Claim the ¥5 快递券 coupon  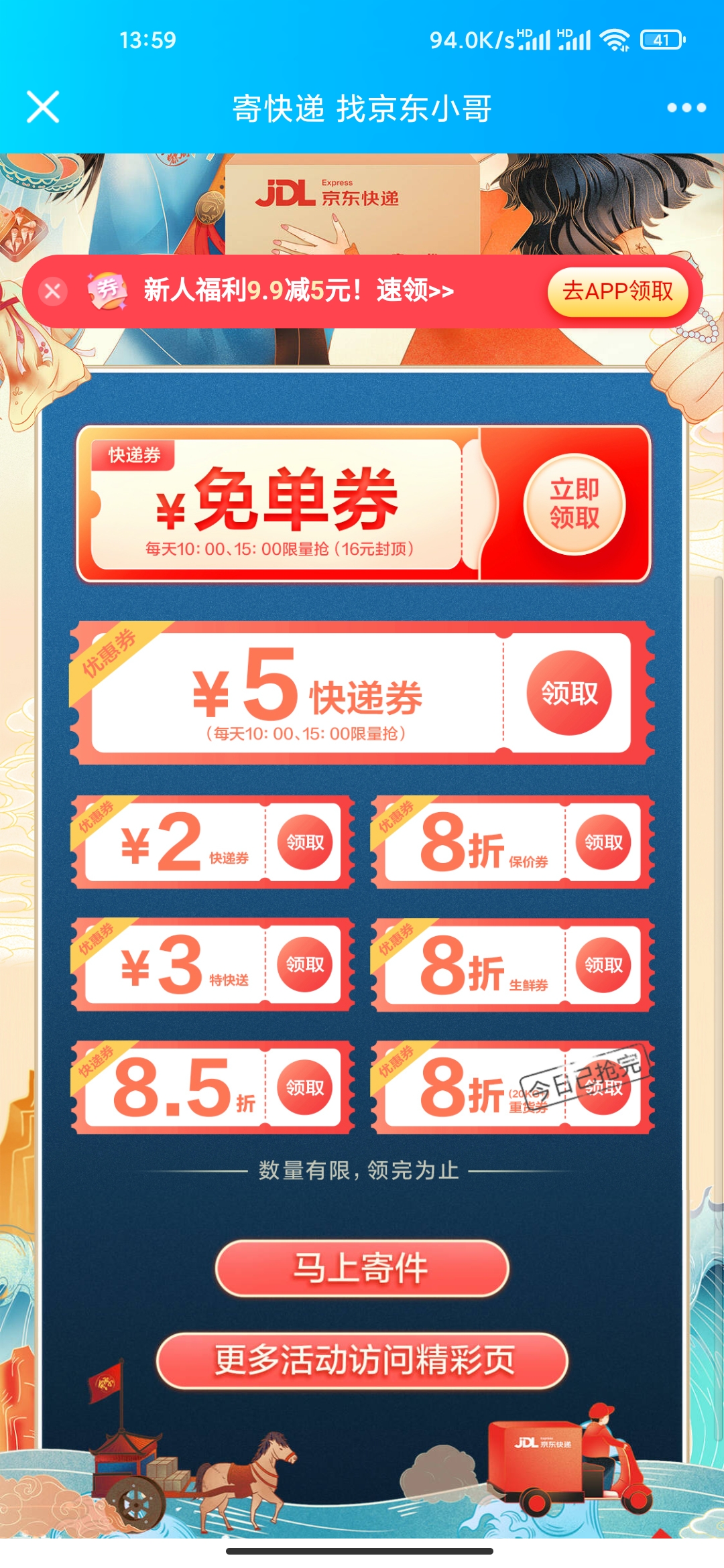(x=569, y=693)
